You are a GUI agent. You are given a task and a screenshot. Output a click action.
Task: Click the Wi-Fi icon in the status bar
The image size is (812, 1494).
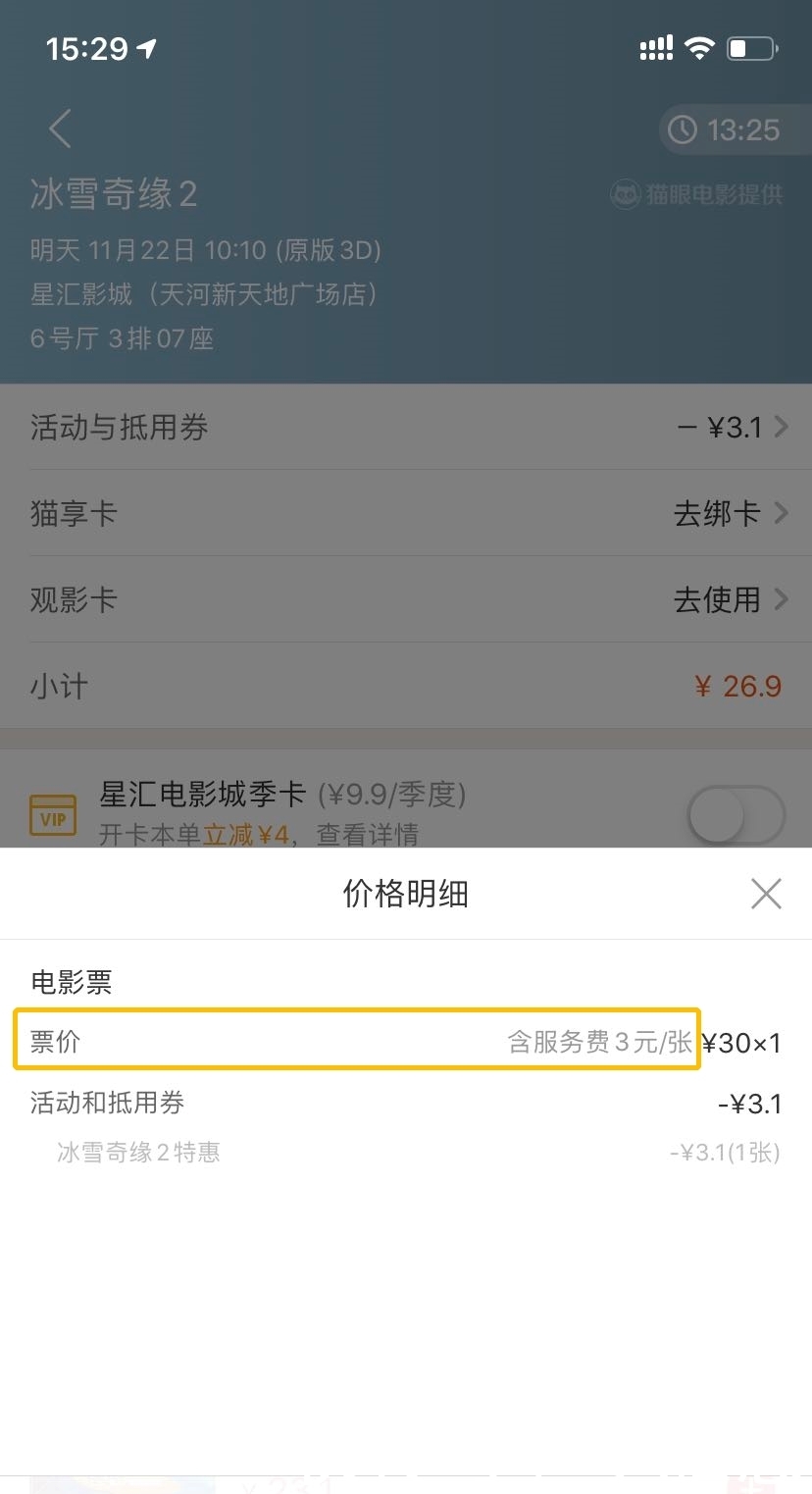(698, 46)
